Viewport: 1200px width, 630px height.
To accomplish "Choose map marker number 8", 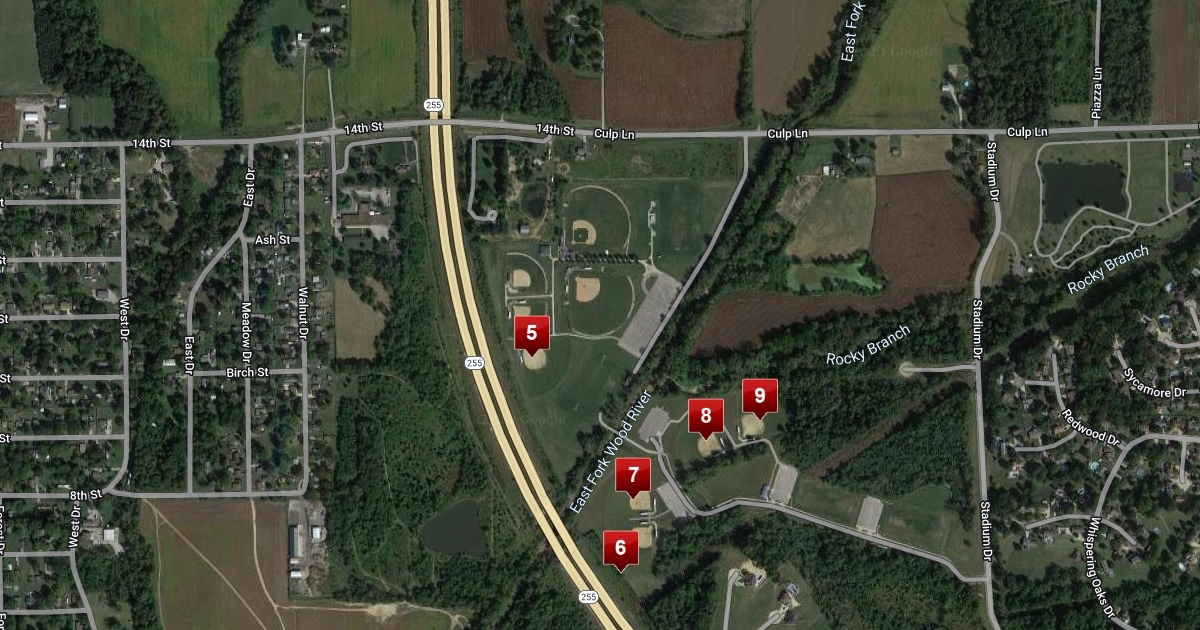I will (x=706, y=416).
